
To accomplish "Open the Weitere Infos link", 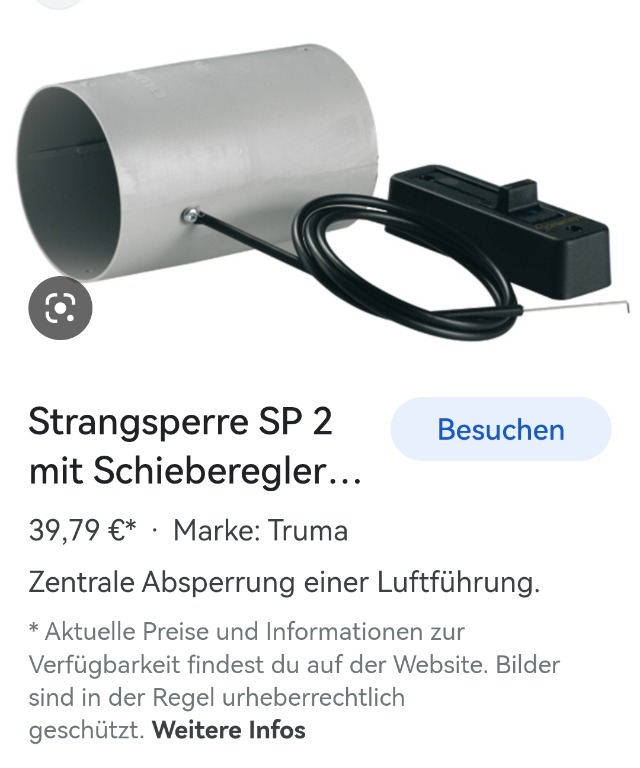I will (229, 730).
